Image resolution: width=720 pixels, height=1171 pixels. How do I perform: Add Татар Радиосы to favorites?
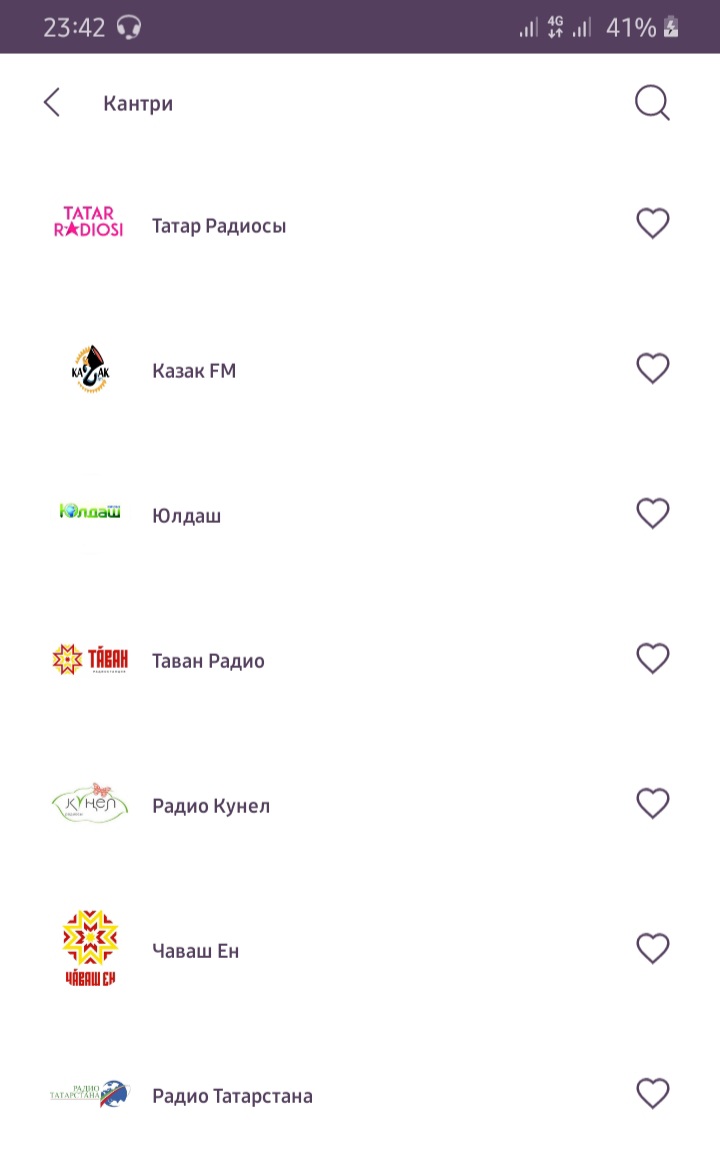pos(652,224)
